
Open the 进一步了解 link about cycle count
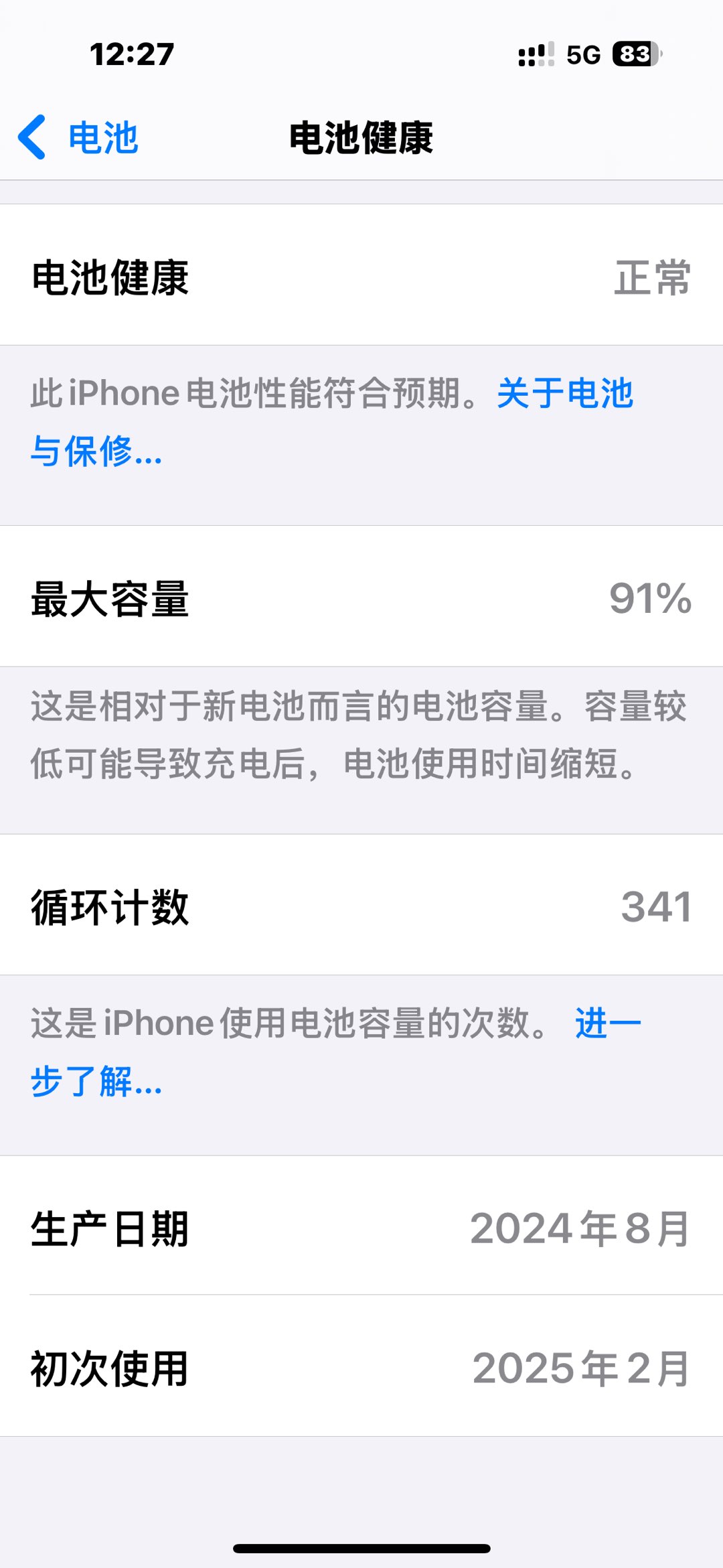(607, 1024)
